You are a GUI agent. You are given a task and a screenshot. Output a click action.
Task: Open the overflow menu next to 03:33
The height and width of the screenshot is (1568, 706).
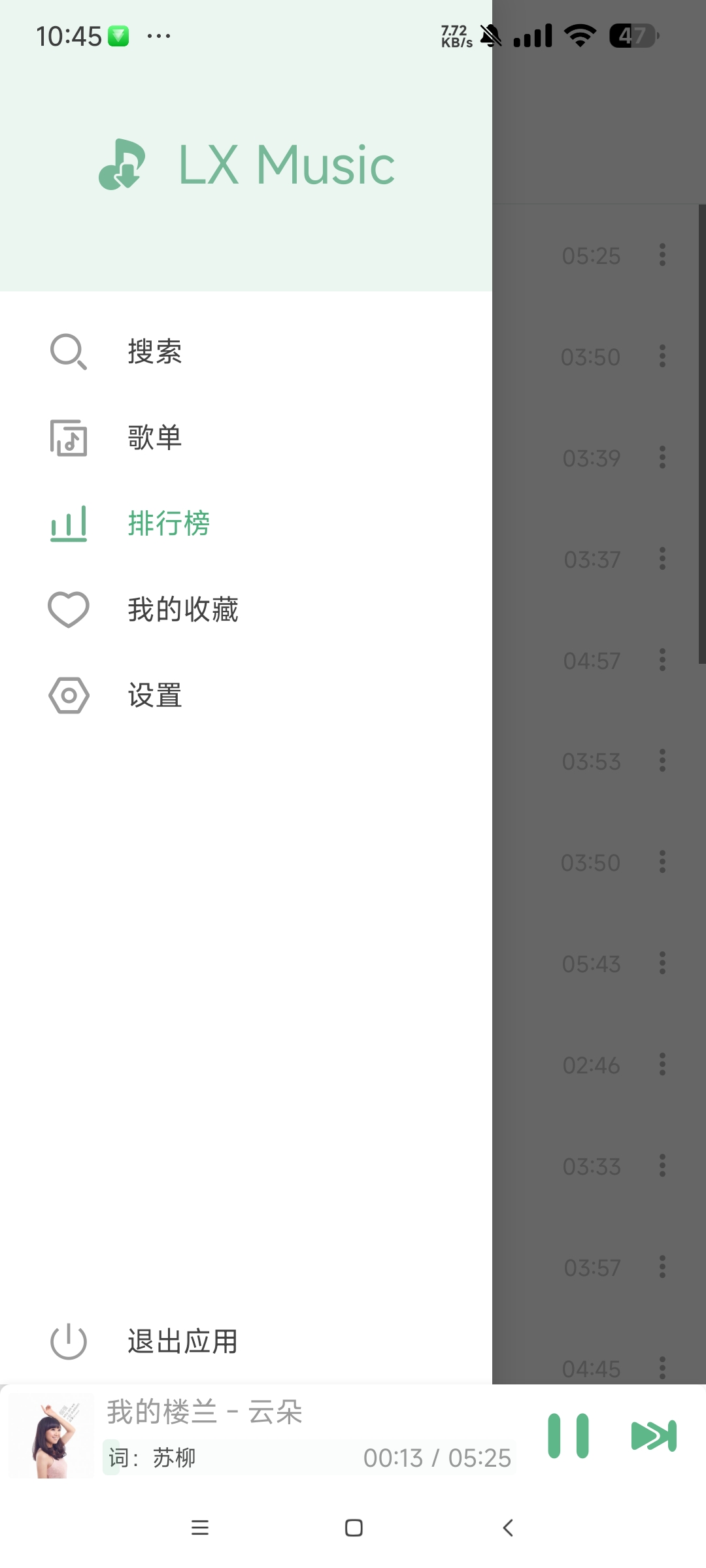point(662,1166)
